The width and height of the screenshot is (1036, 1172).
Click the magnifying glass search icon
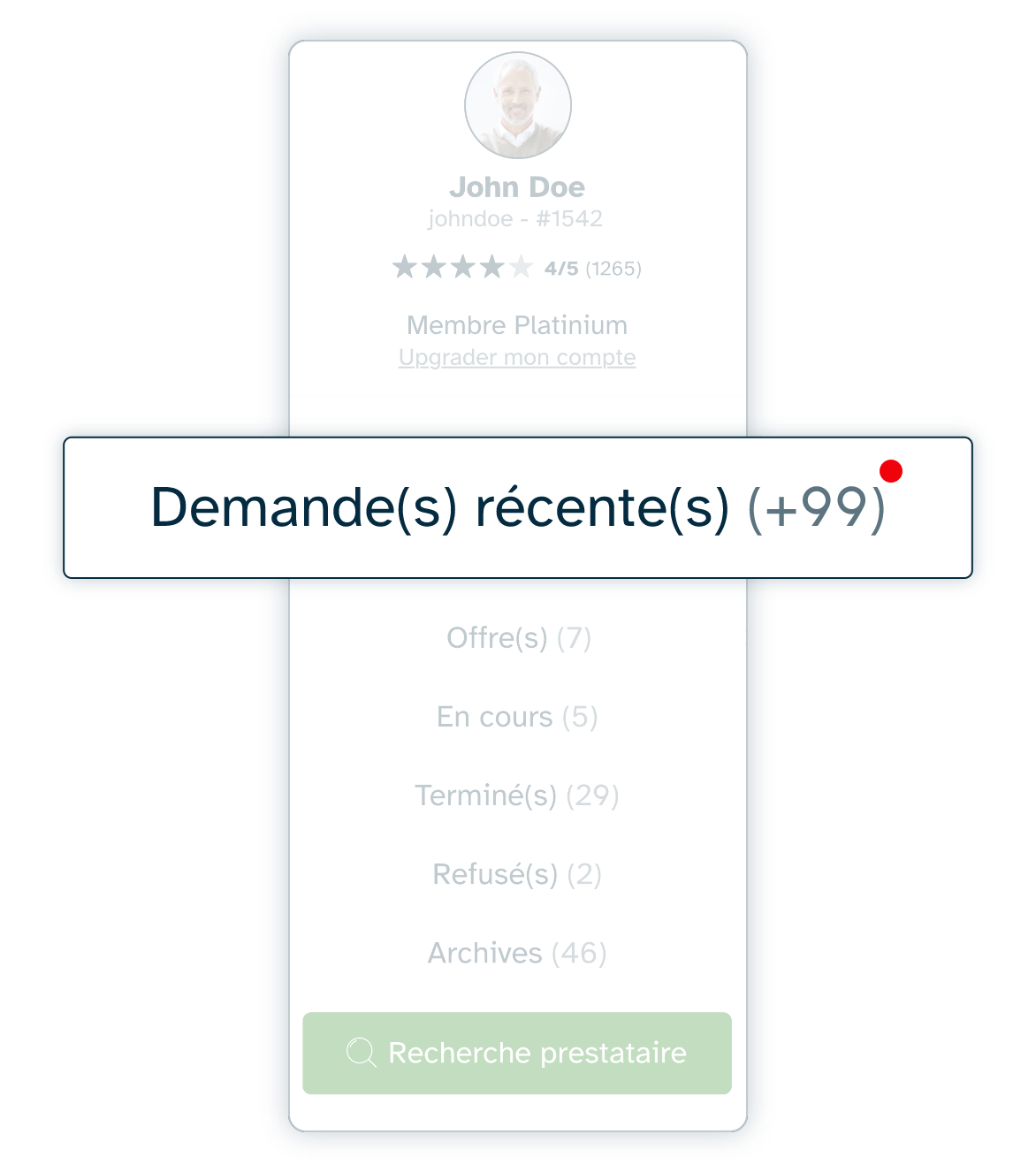[x=361, y=1051]
